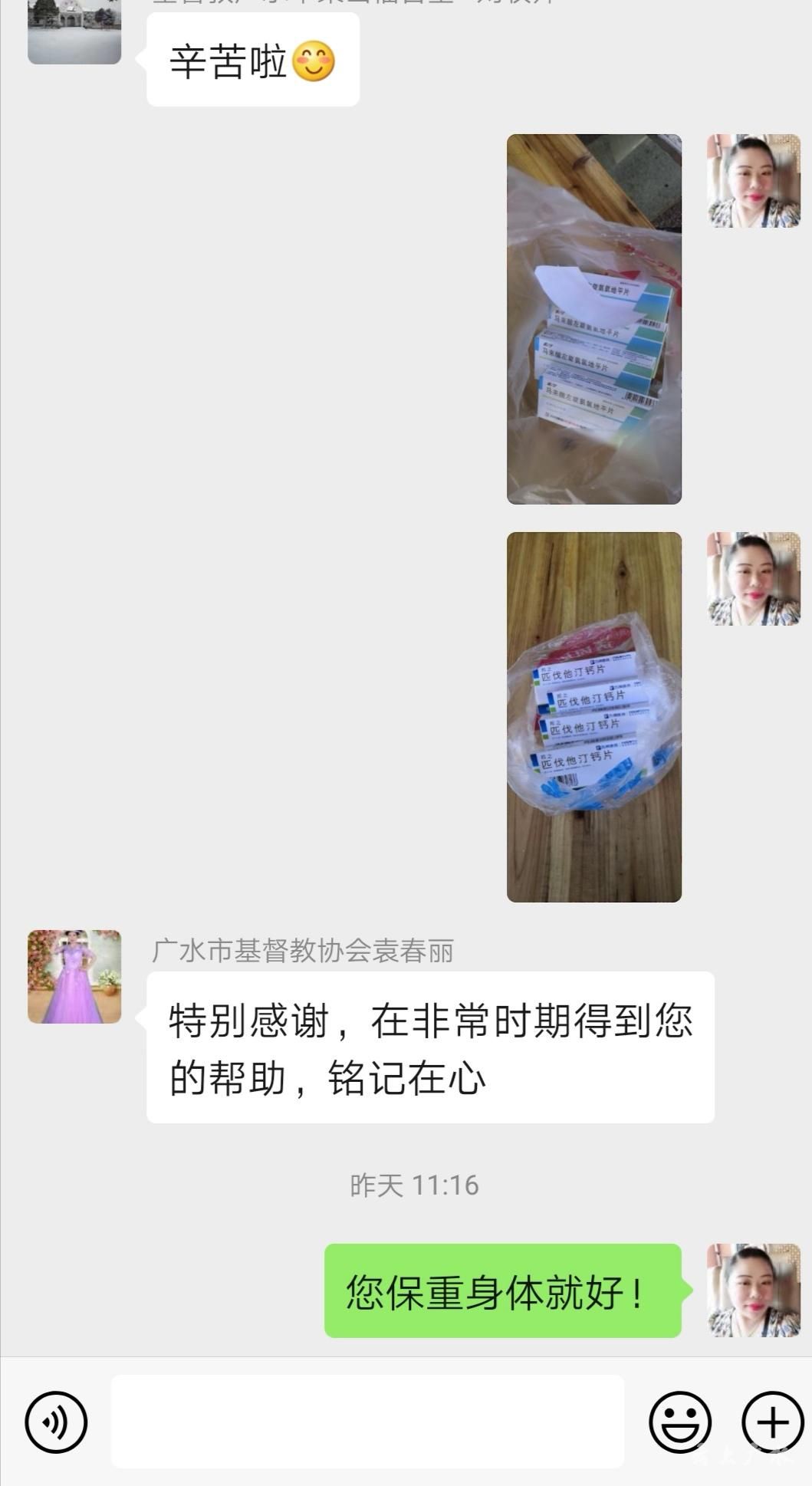Open the plus attachment menu

pyautogui.click(x=772, y=1422)
